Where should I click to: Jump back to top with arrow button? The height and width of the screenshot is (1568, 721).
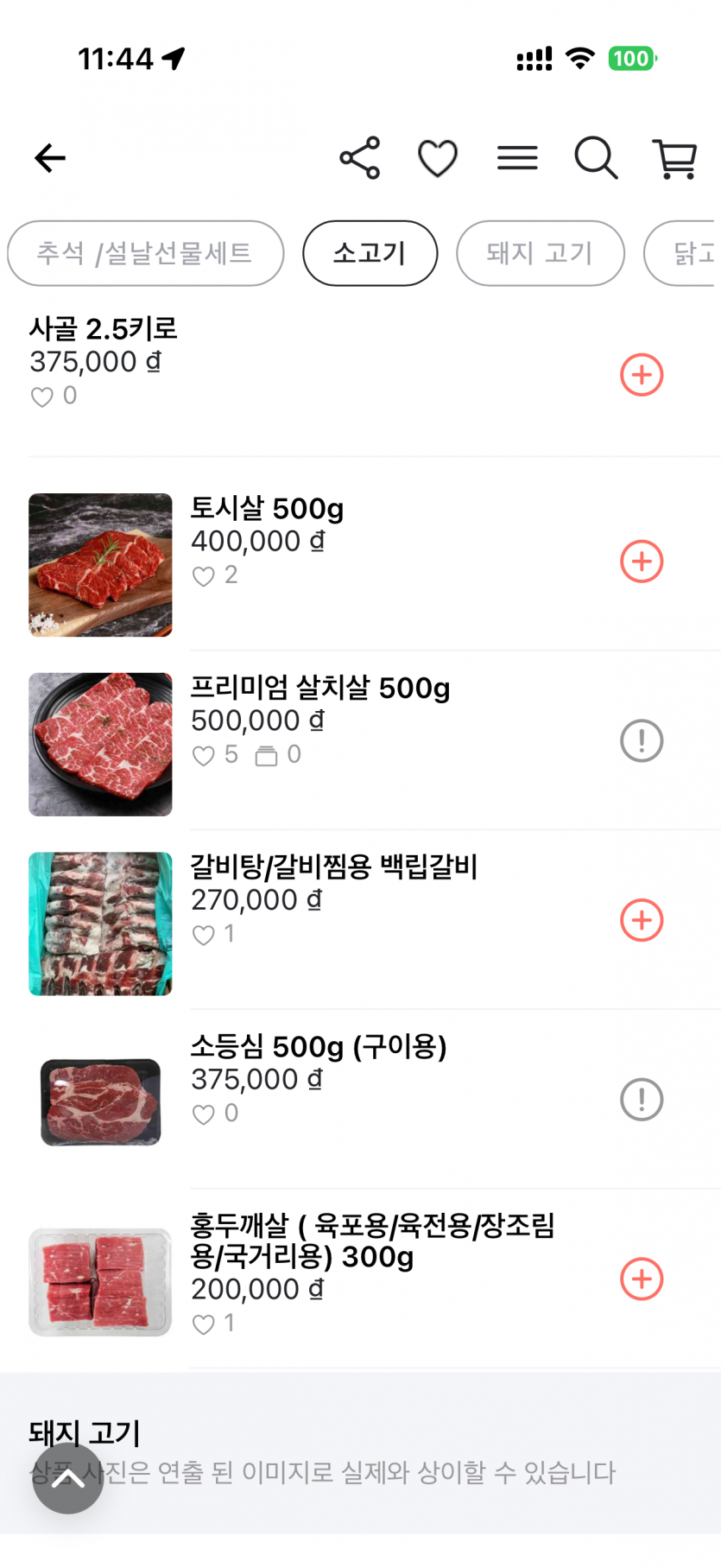pos(68,1479)
